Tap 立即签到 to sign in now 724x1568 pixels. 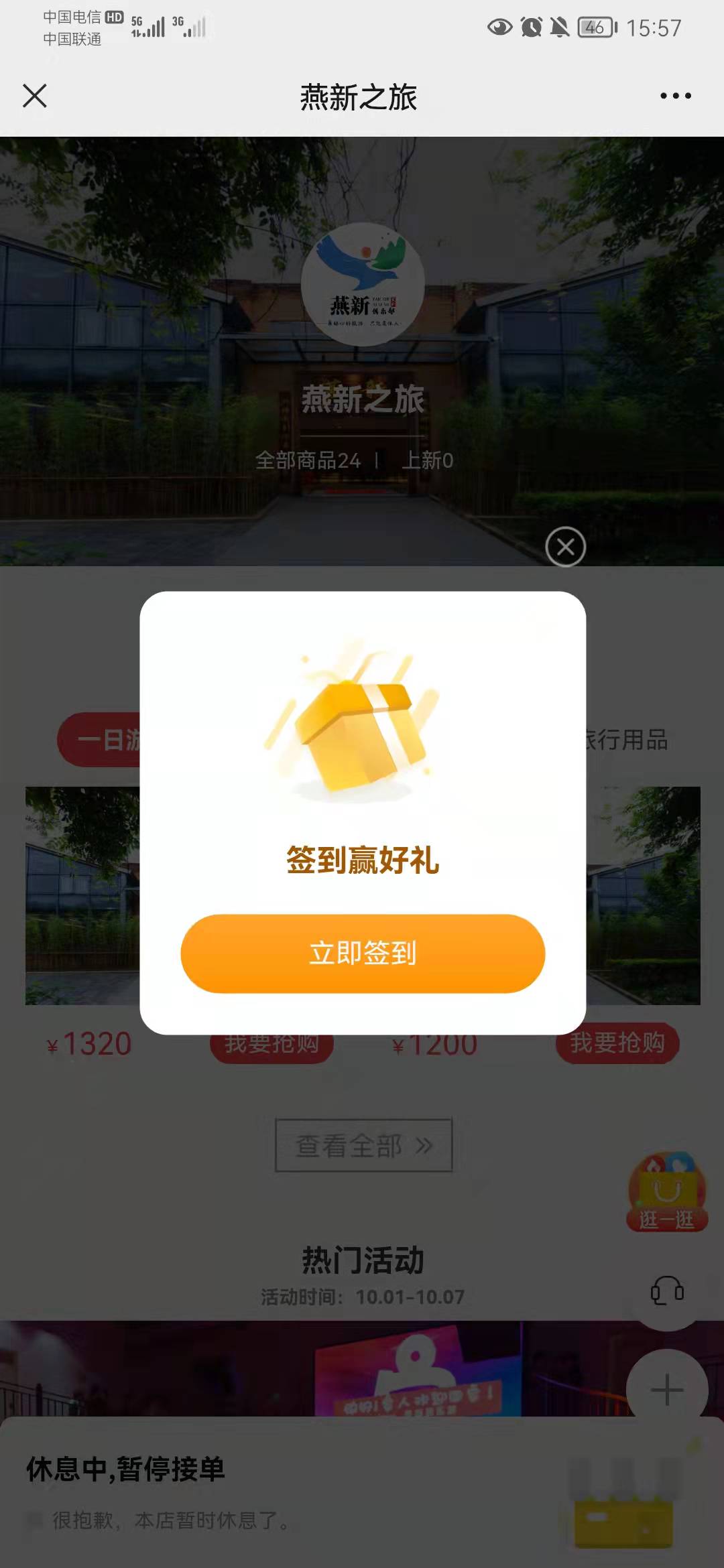point(363,953)
